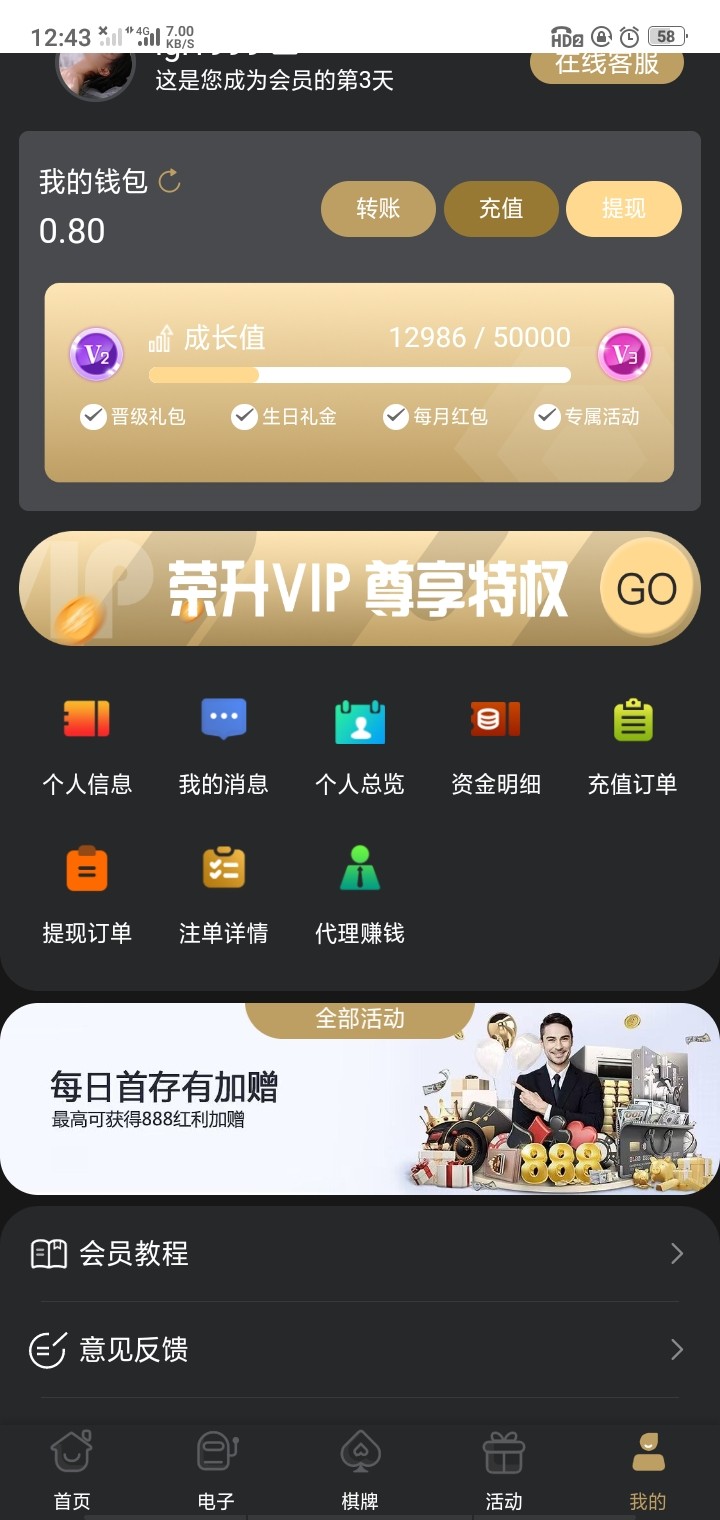Open 注单详情 bet details
This screenshot has width=720, height=1520.
[x=223, y=895]
